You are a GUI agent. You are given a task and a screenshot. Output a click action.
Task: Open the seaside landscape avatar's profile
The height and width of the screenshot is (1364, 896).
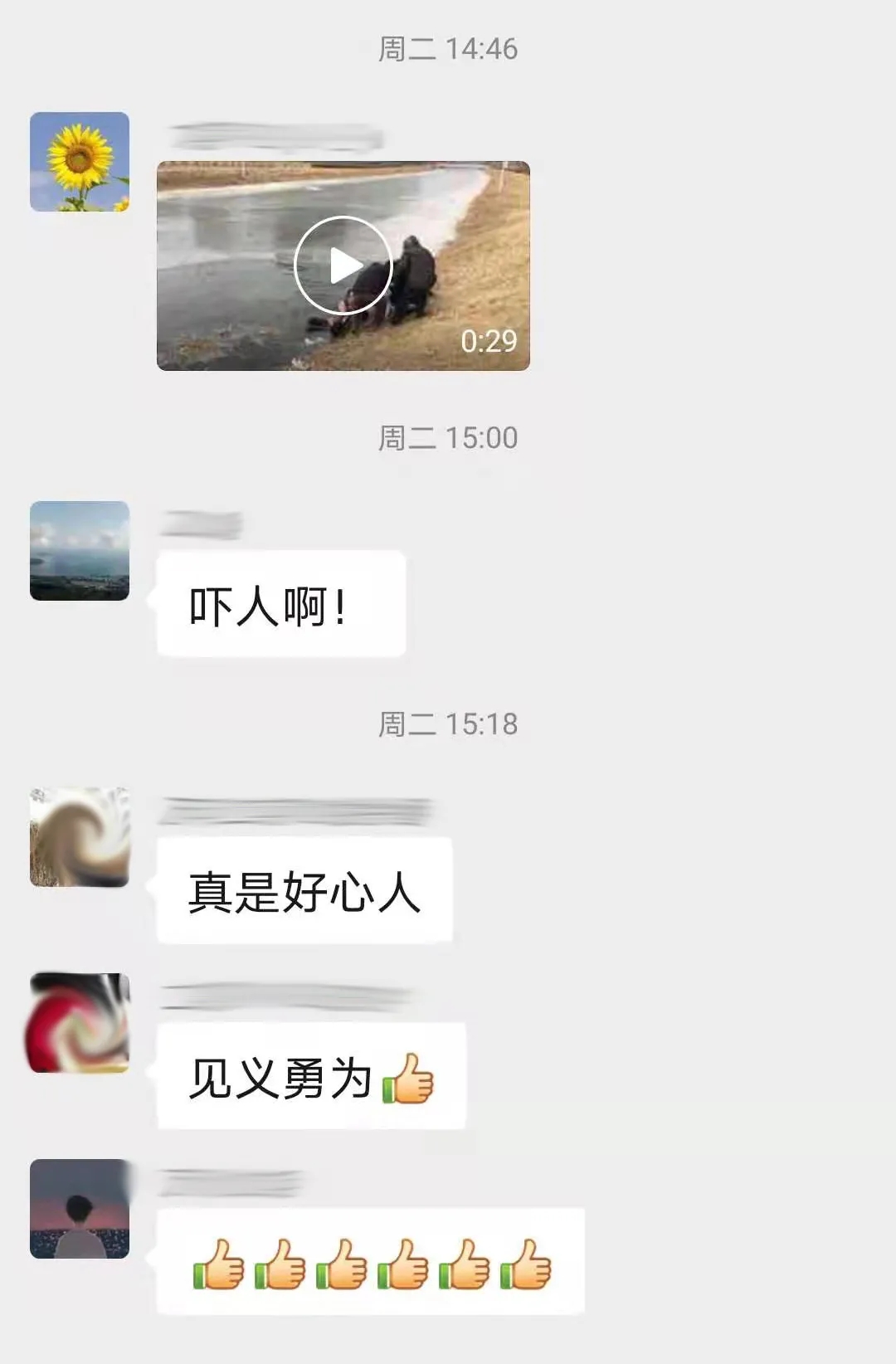tap(80, 551)
